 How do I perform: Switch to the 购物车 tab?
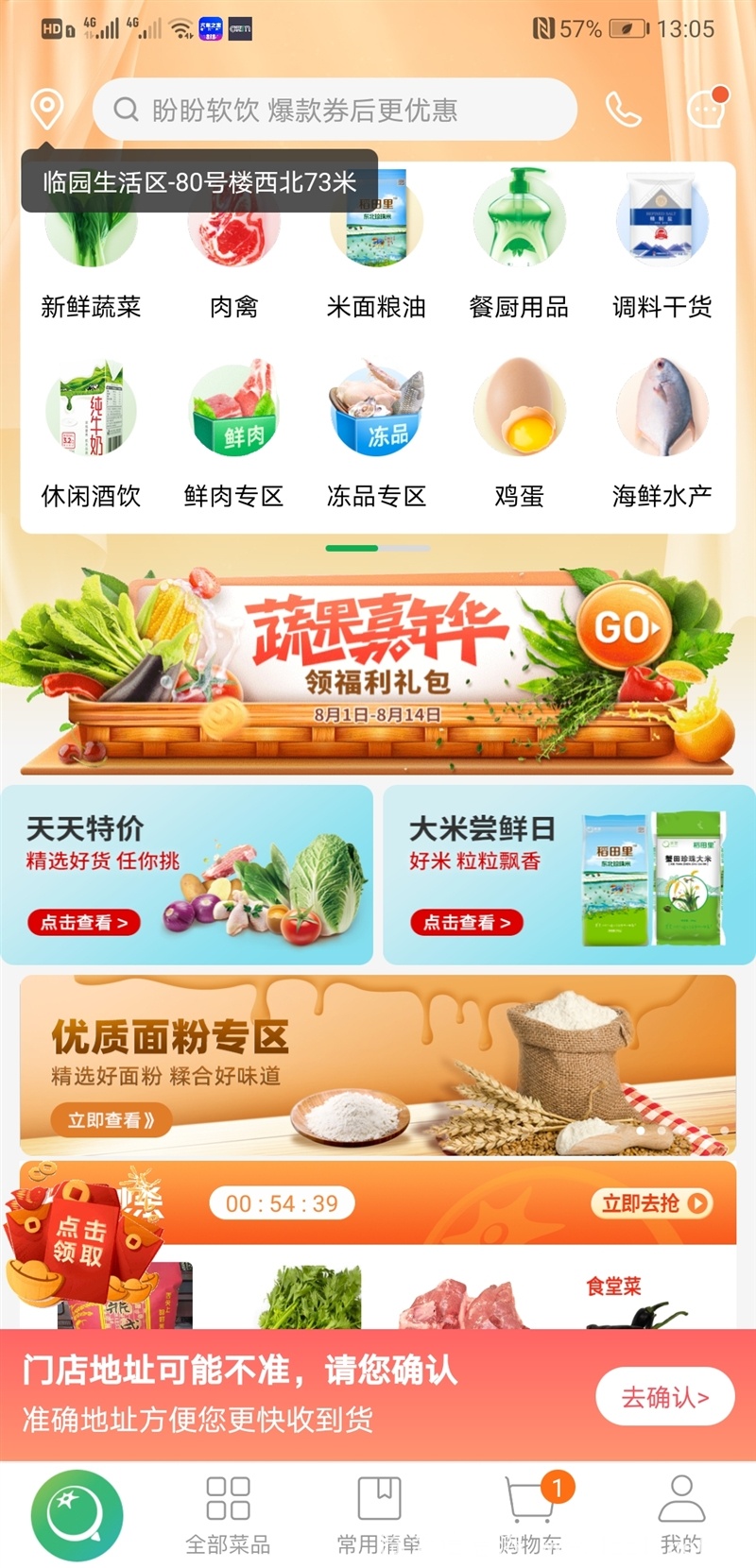click(530, 1515)
